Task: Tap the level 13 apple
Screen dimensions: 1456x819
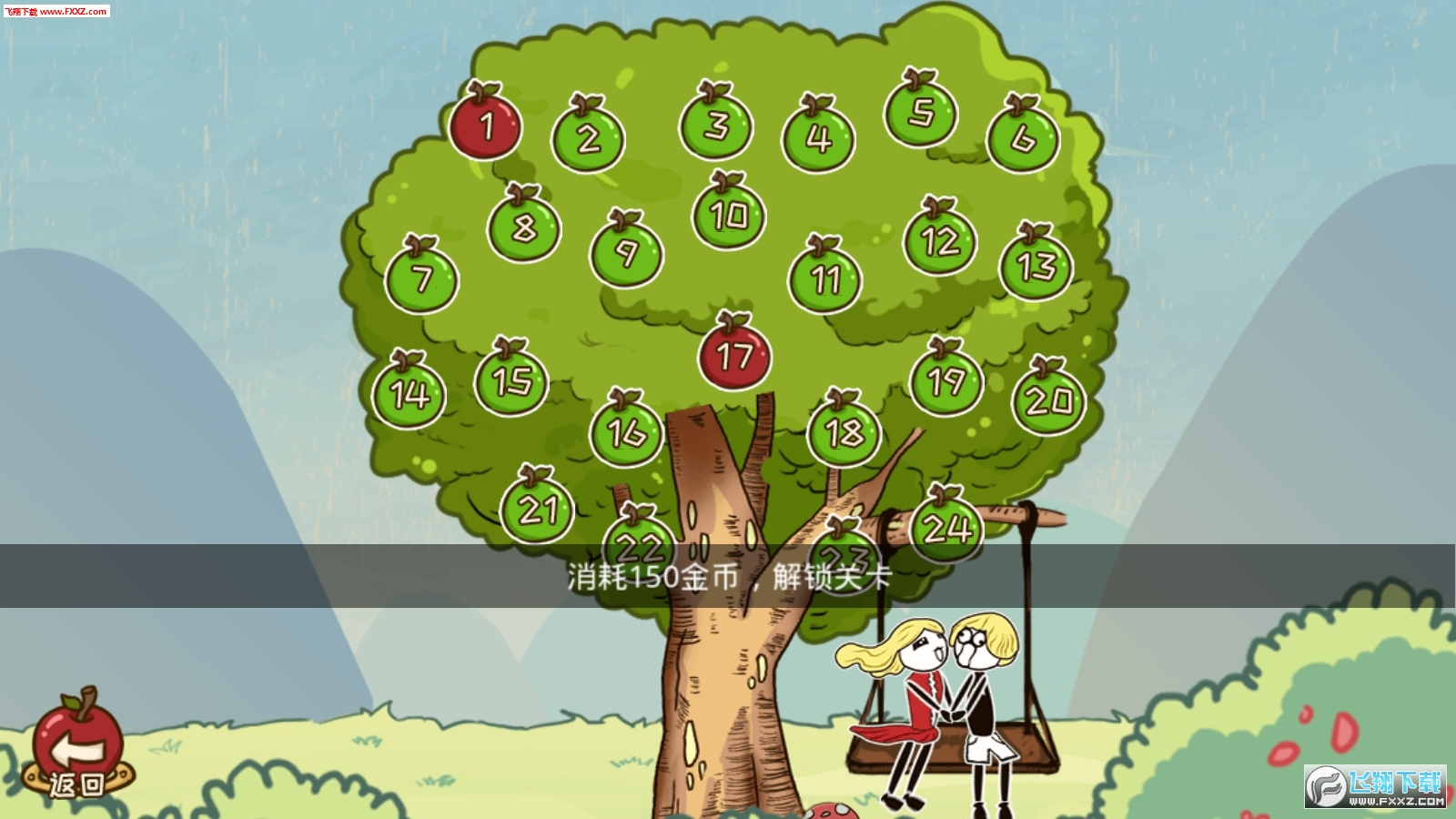Action: tap(1036, 266)
